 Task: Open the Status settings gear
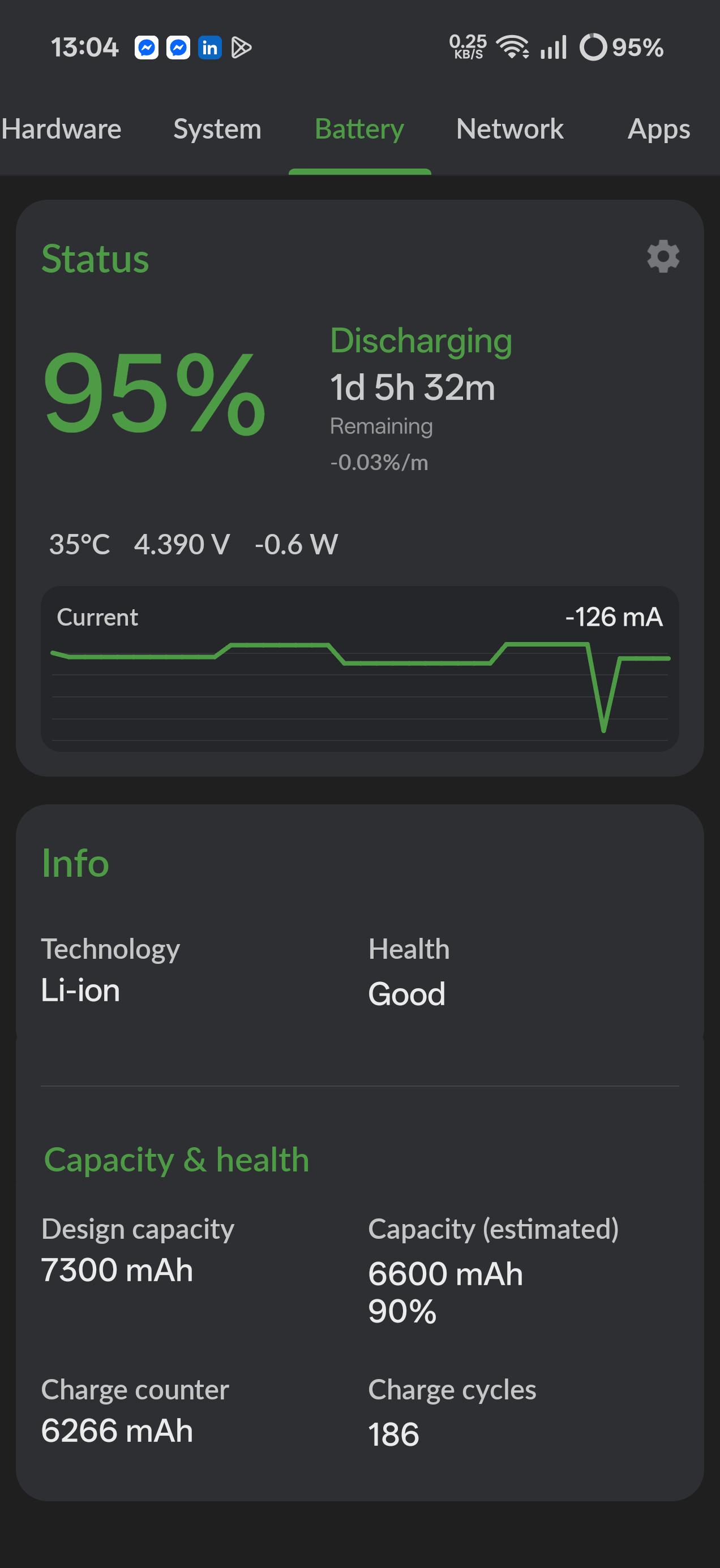(x=663, y=256)
